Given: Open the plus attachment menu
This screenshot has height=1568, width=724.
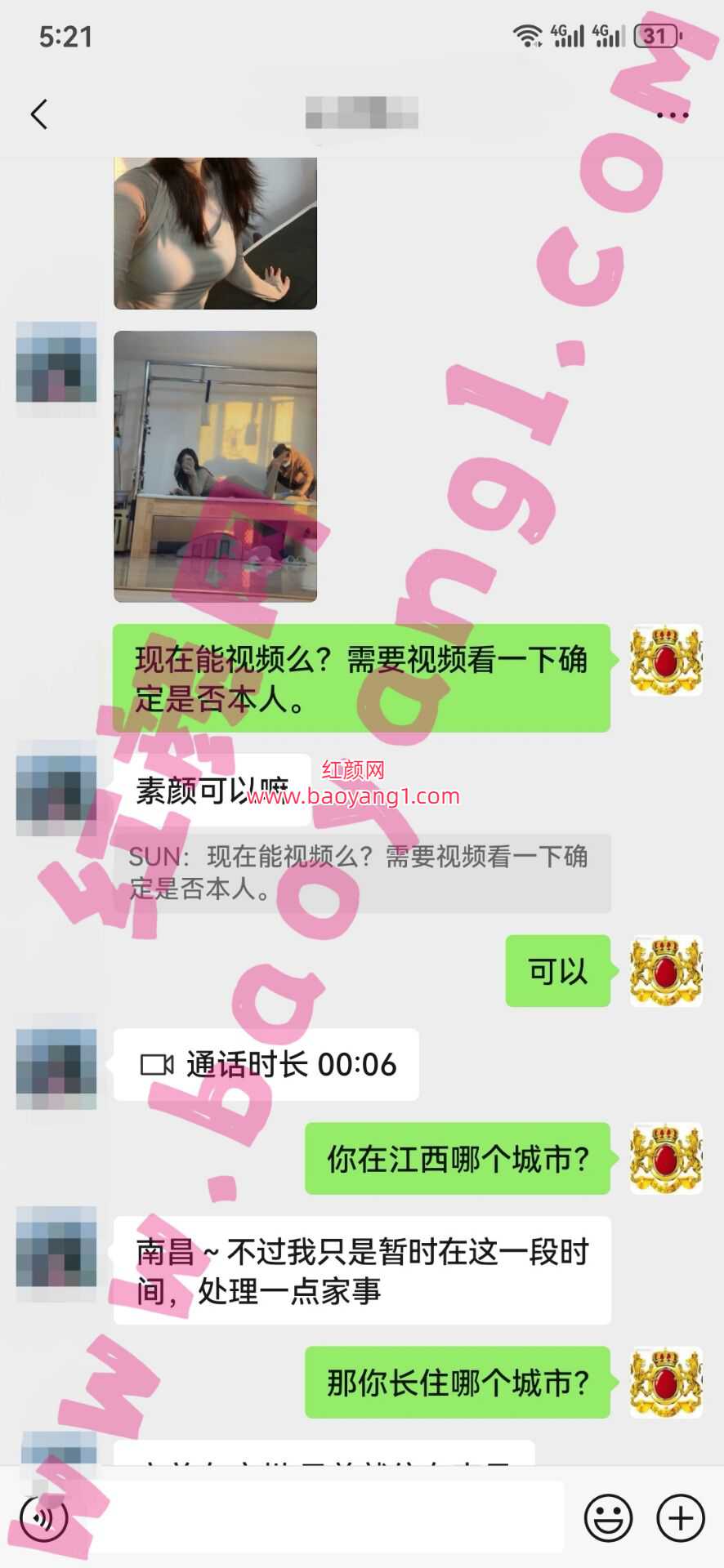Looking at the screenshot, I should point(680,1517).
